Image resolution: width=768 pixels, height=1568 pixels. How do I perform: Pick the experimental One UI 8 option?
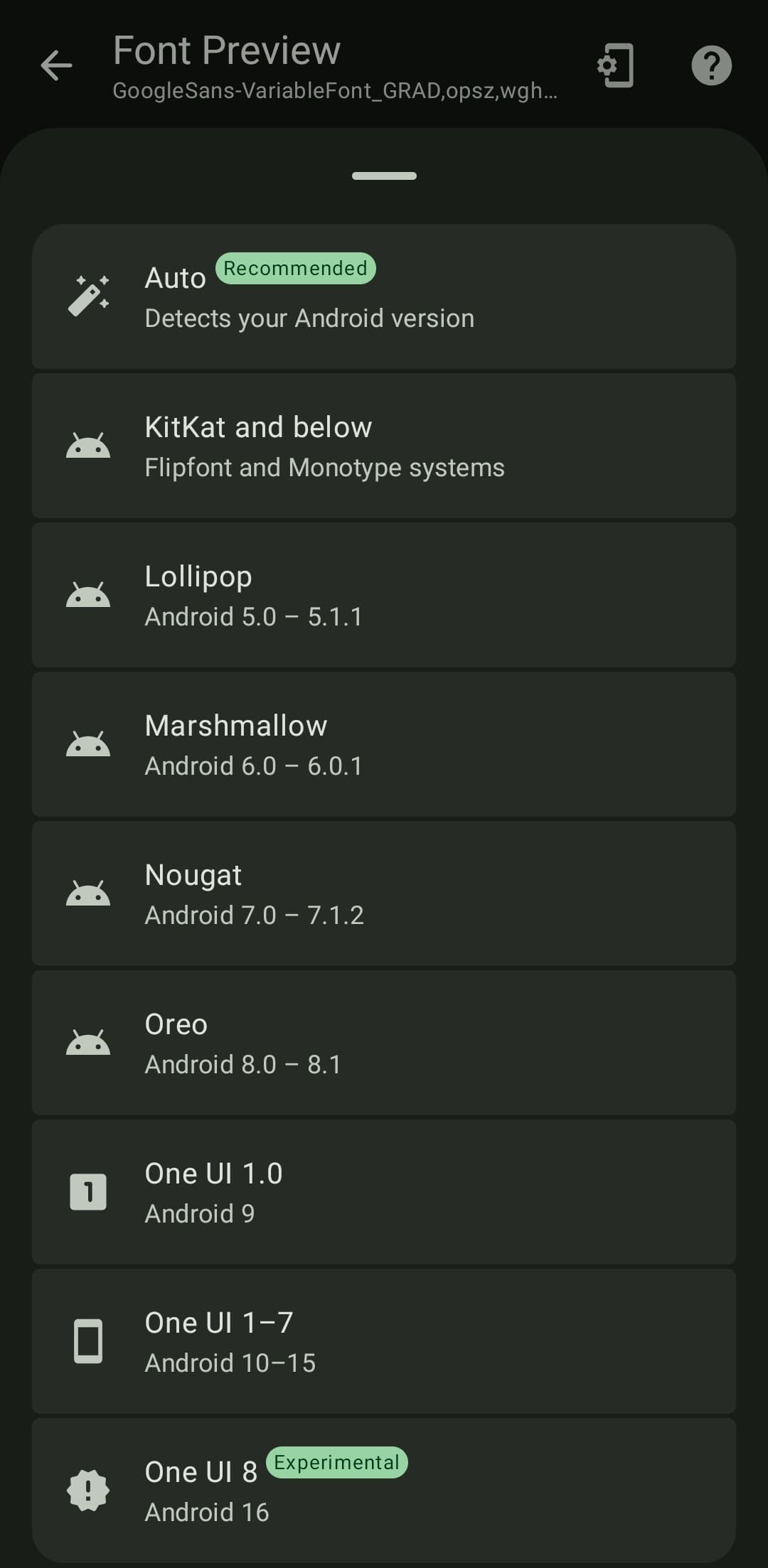[x=384, y=1489]
